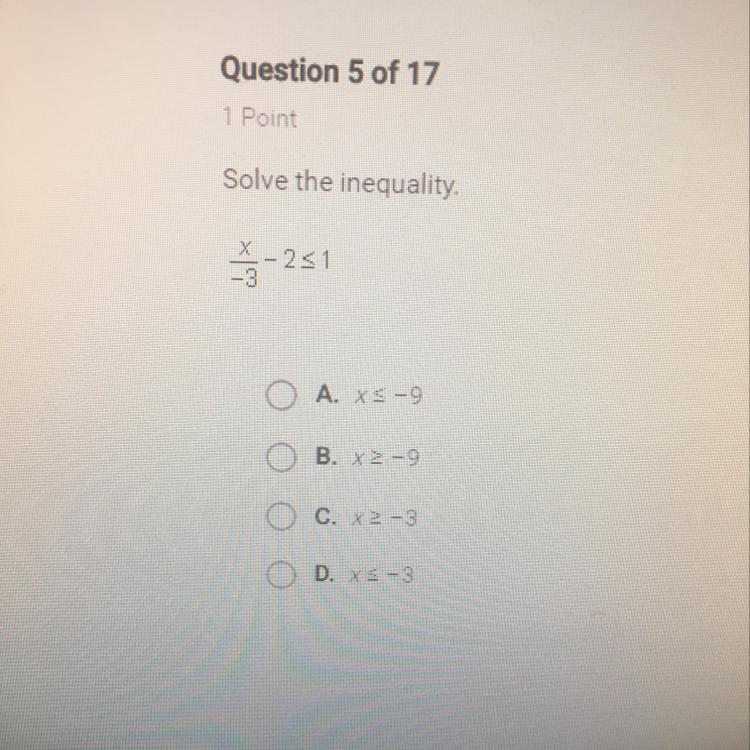Choose option B, x ≥ -9
The height and width of the screenshot is (750, 750).
(x=282, y=458)
